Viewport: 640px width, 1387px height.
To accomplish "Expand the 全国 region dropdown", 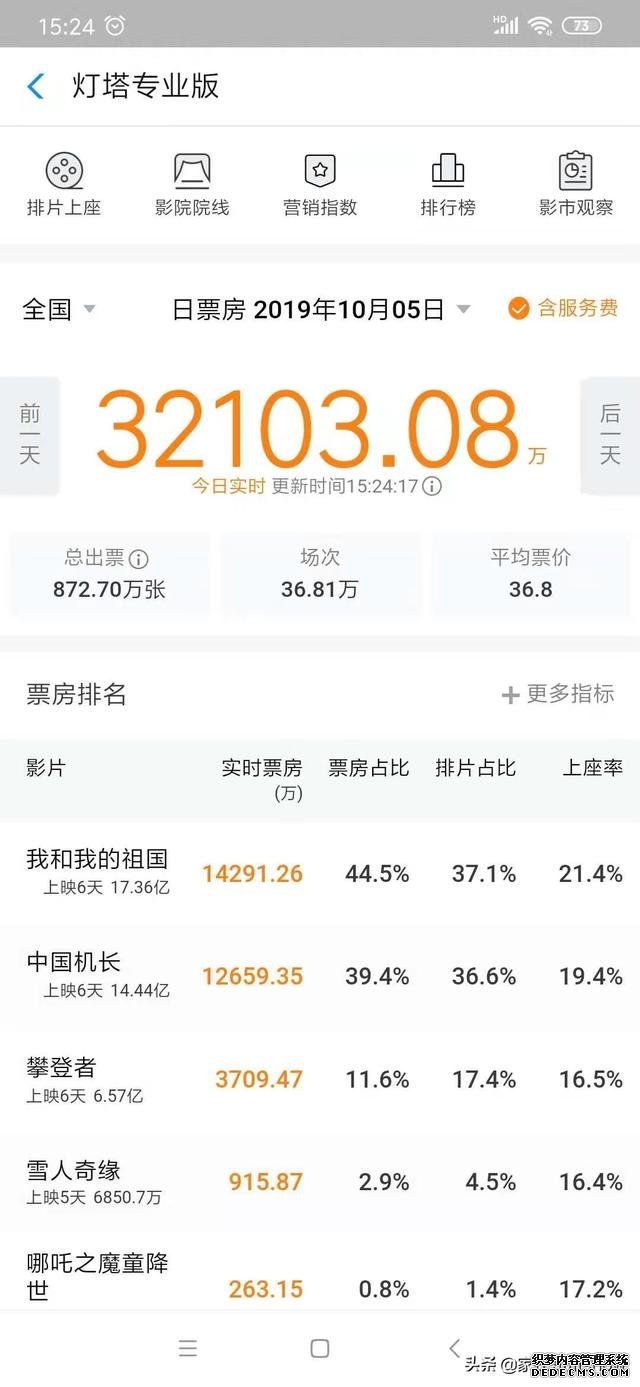I will coord(60,309).
